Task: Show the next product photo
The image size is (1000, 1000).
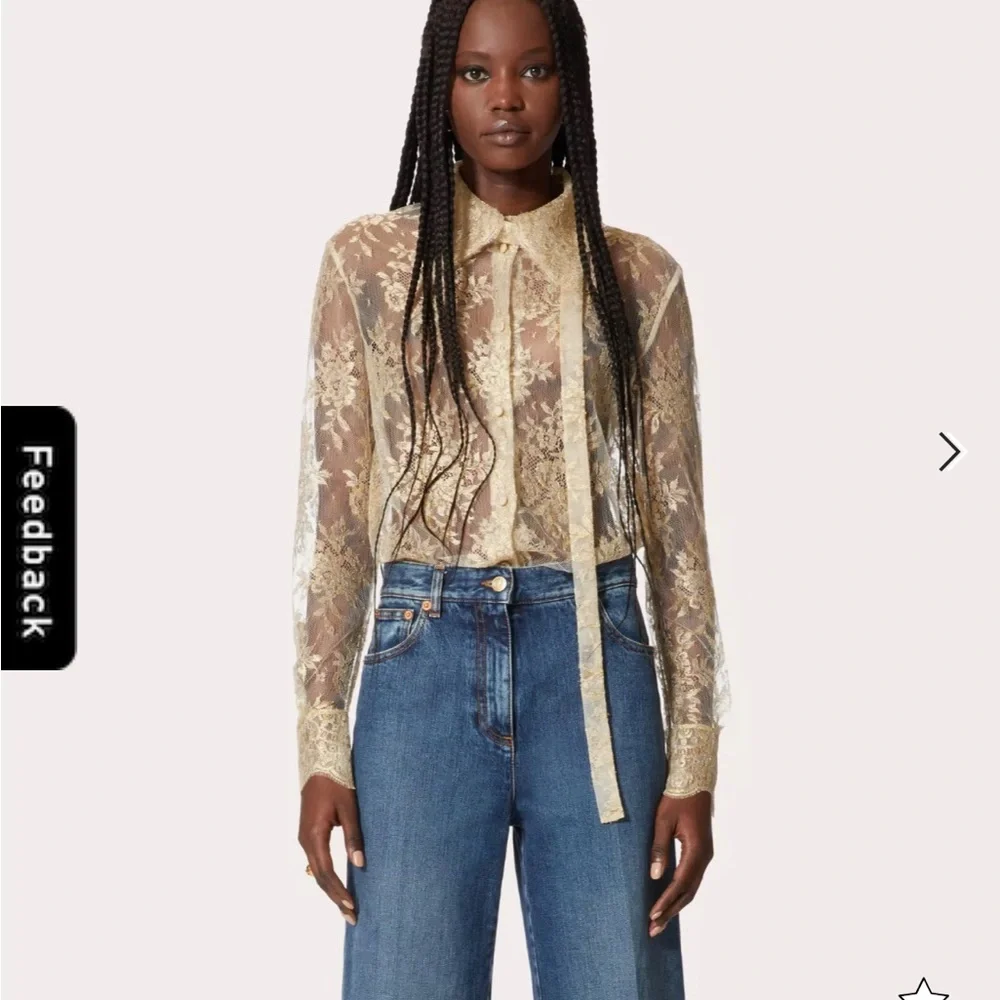Action: [x=949, y=451]
